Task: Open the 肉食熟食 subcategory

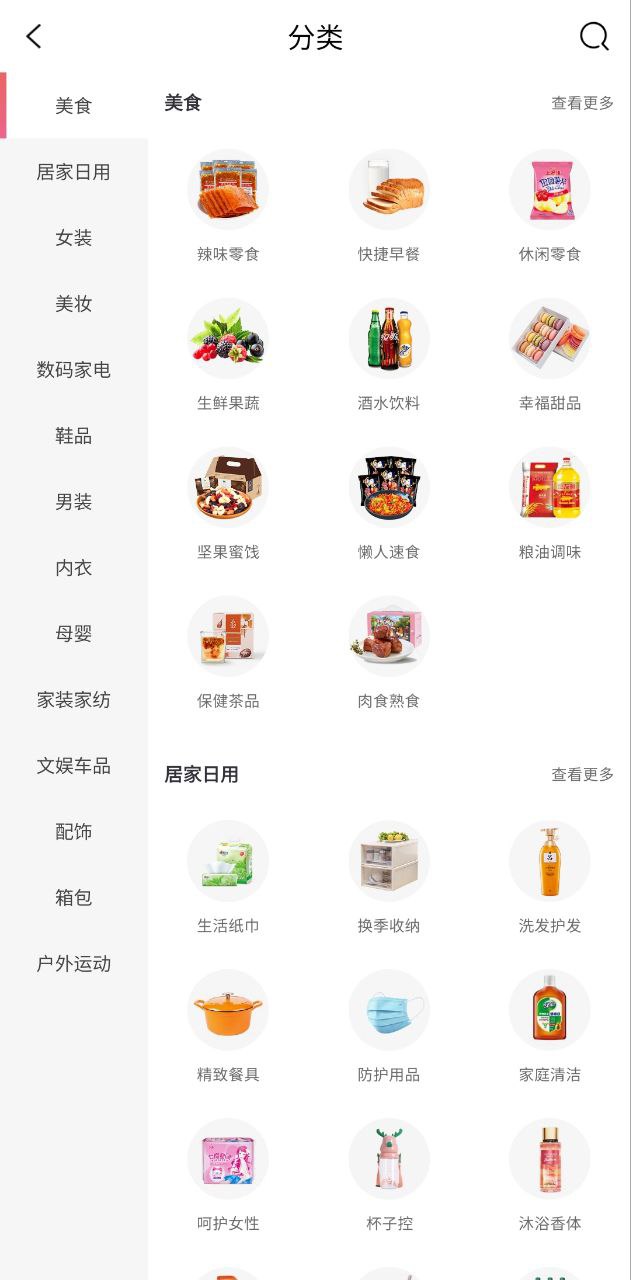Action: tap(389, 654)
